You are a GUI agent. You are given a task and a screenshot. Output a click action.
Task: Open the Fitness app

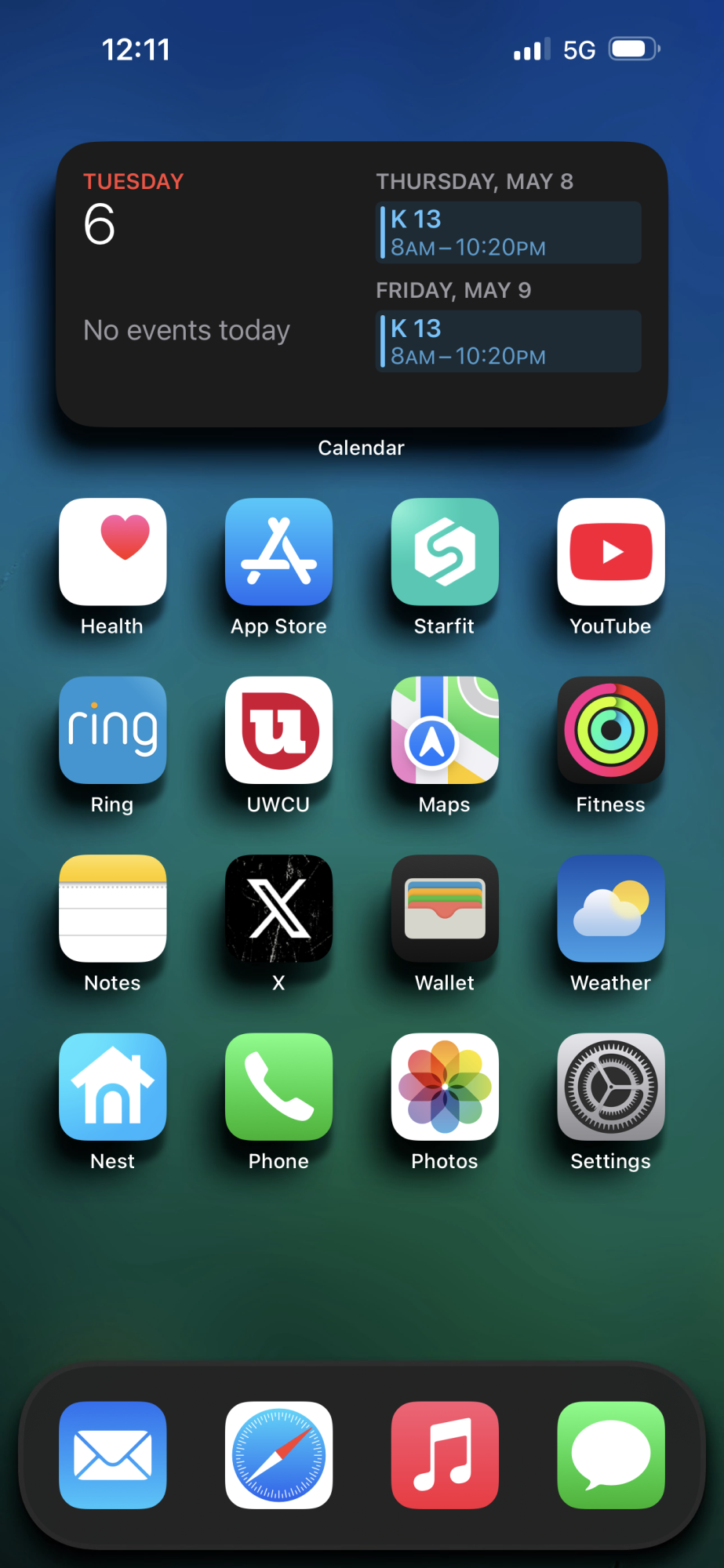click(x=611, y=730)
